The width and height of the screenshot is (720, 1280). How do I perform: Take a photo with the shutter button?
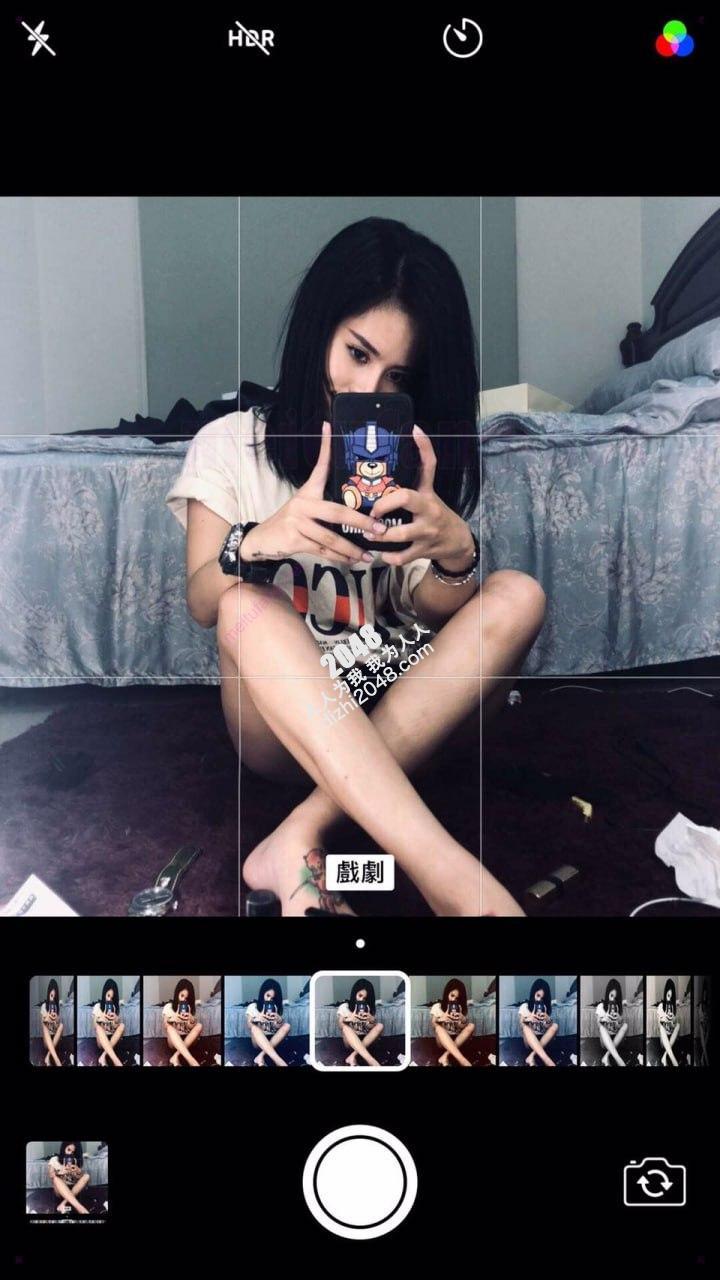[360, 1182]
